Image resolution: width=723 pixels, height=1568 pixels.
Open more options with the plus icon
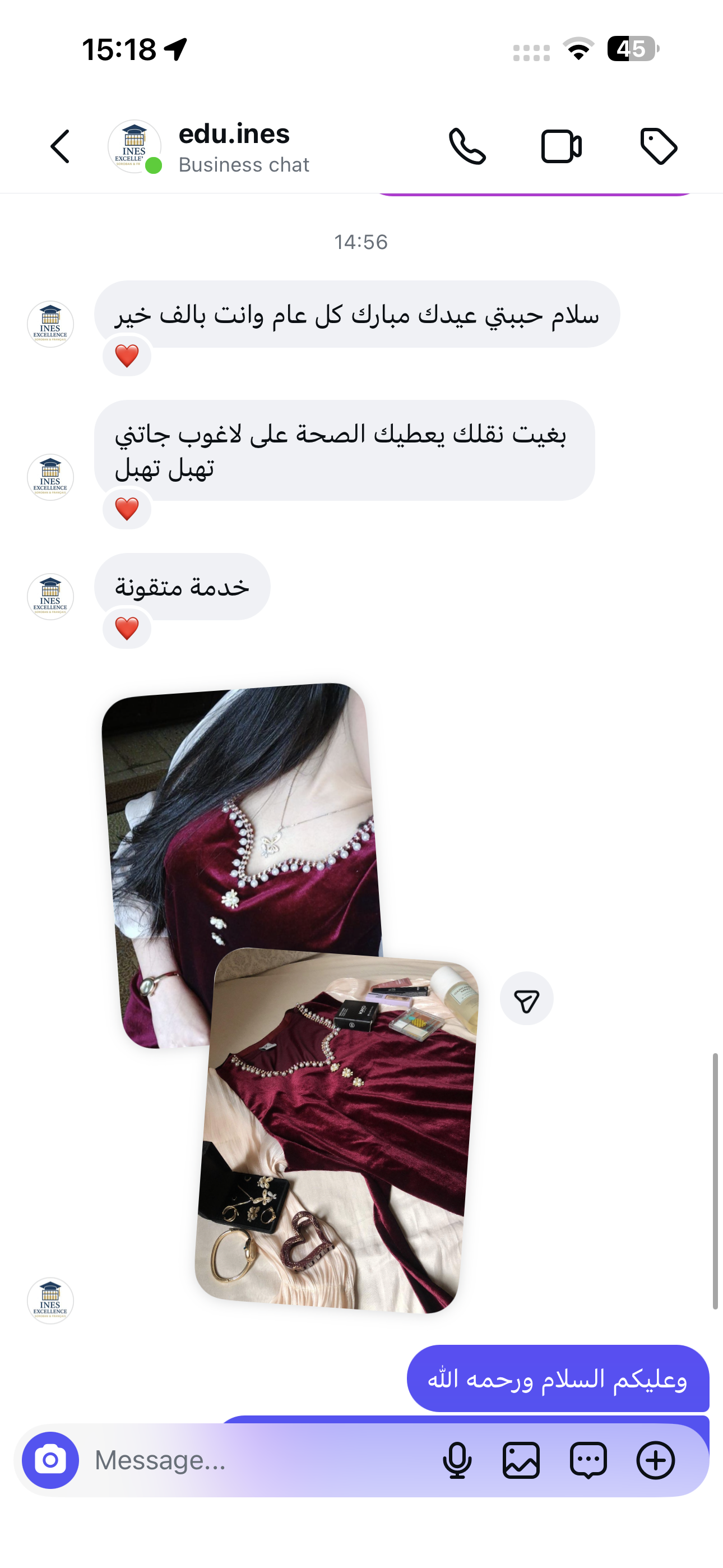[655, 1460]
